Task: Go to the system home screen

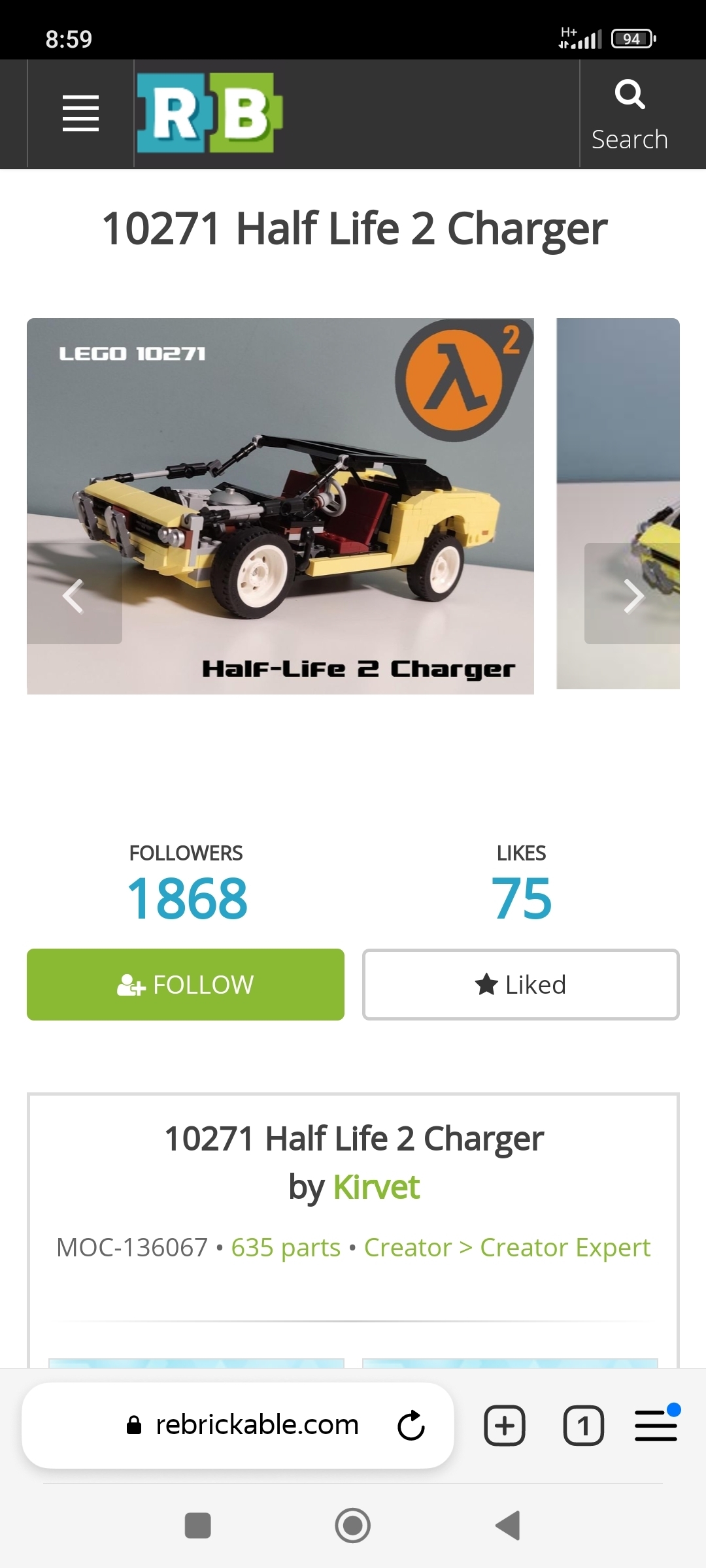Action: point(353,1526)
